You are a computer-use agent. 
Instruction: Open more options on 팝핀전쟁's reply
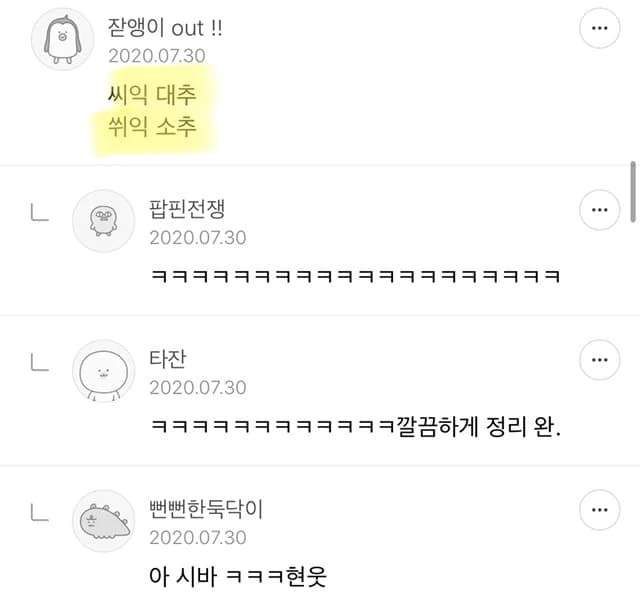(x=599, y=210)
